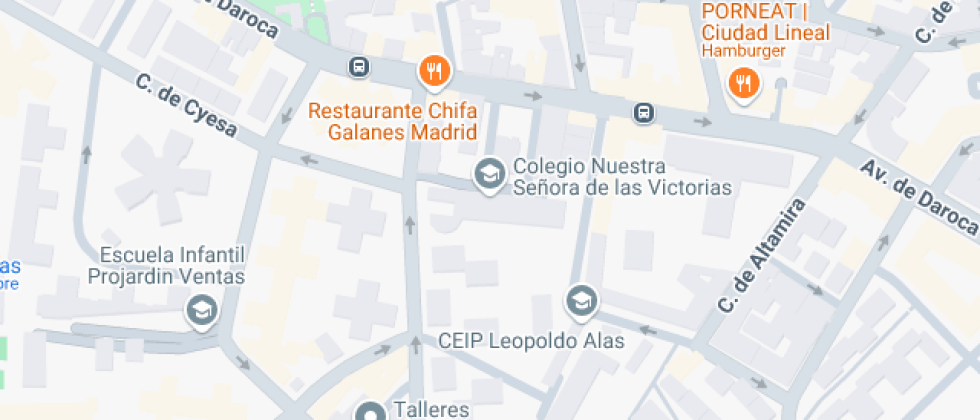This screenshot has width=980, height=420.
Task: Tap the bus stop near Restaurante Chifa
Action: pyautogui.click(x=358, y=67)
